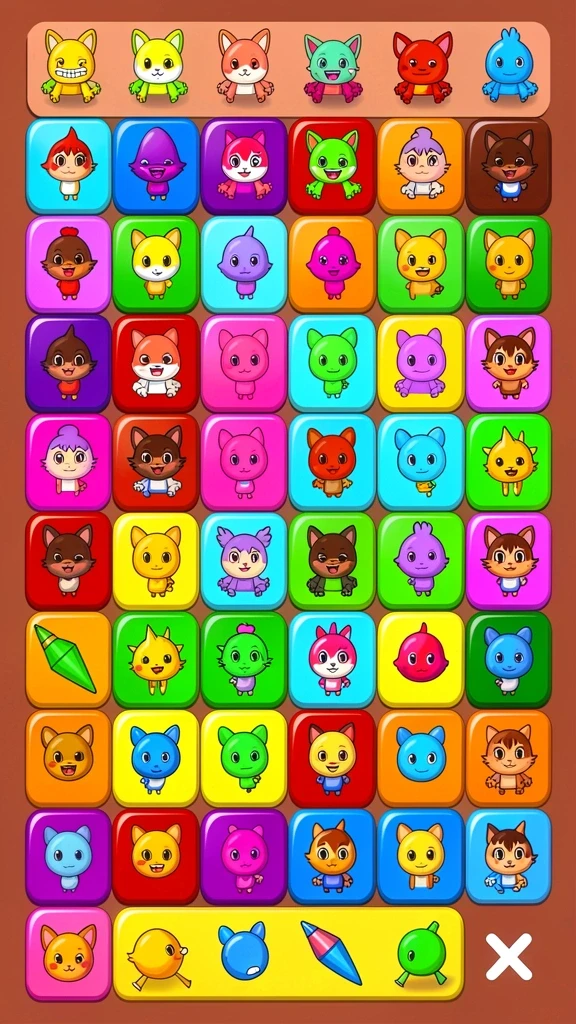Select the green cat on the red tile

coord(332,166)
